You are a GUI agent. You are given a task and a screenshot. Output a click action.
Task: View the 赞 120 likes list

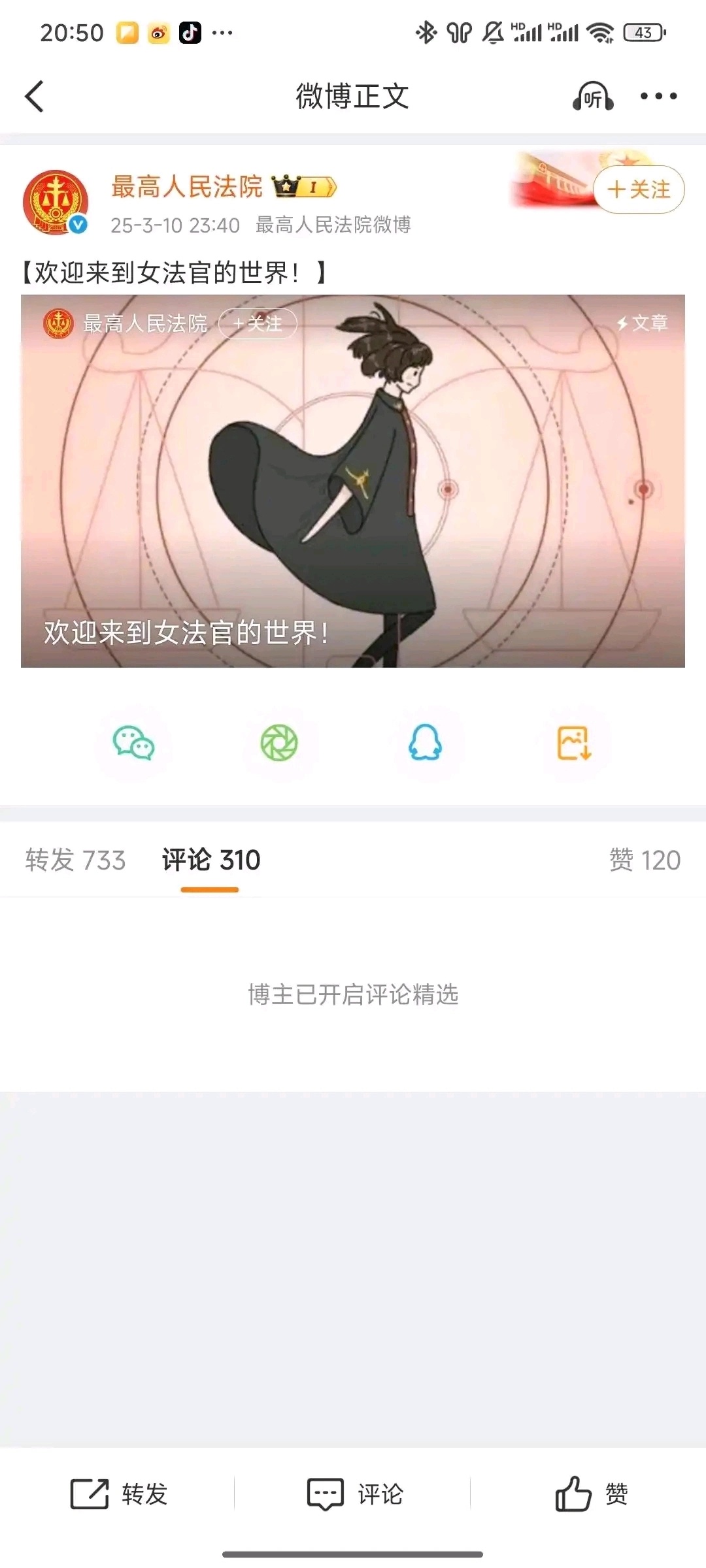pyautogui.click(x=645, y=860)
